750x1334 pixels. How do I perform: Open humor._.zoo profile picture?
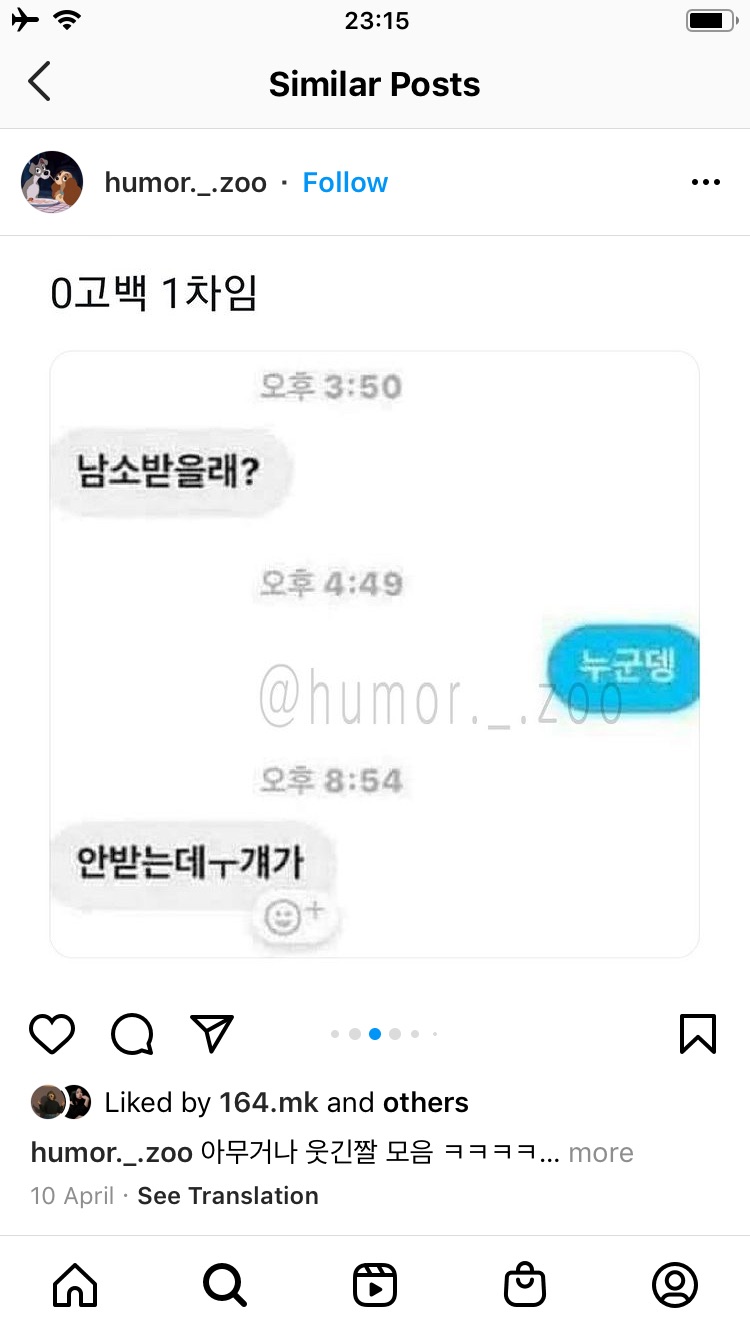pos(52,183)
